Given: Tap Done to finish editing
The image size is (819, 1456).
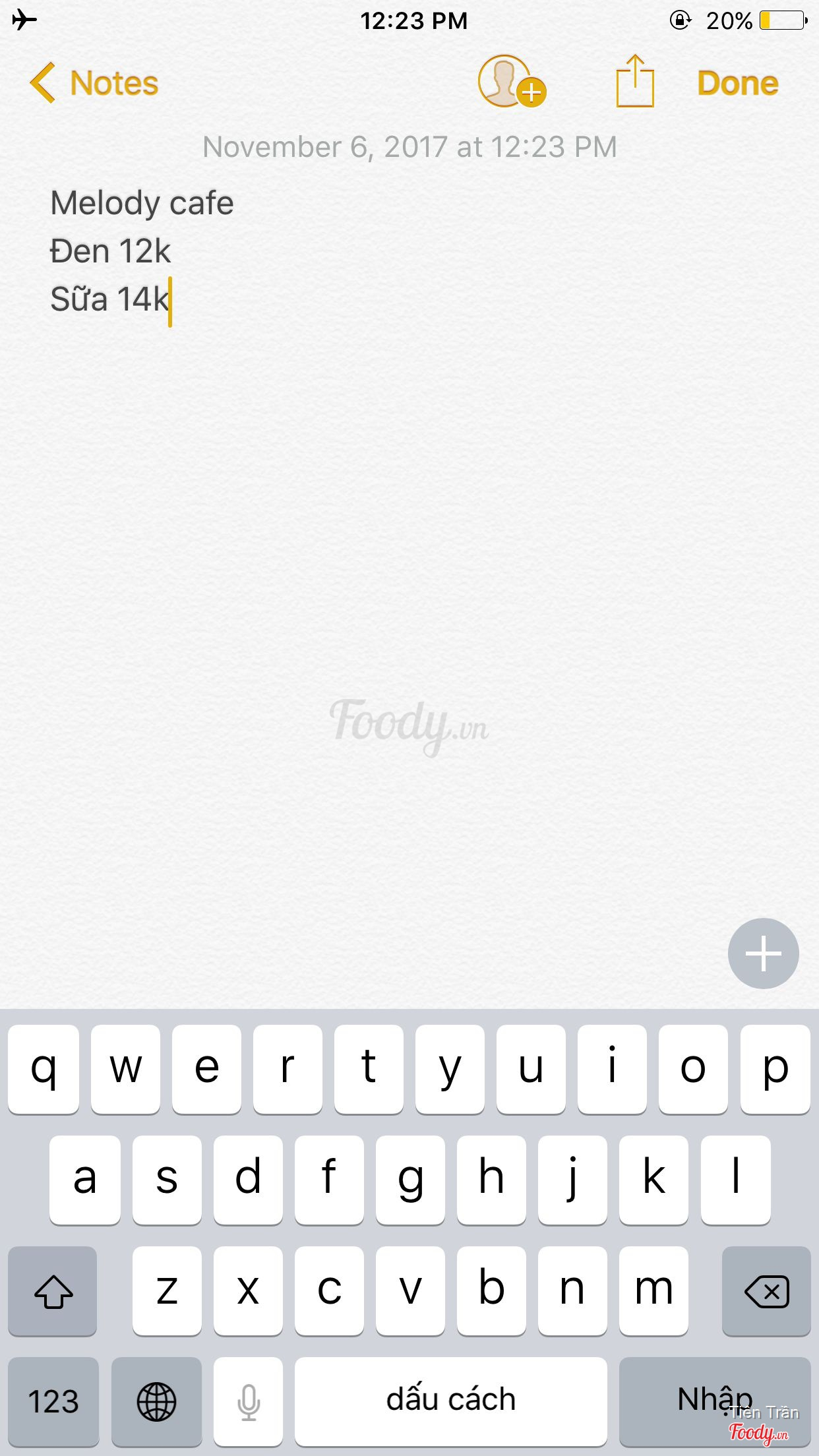Looking at the screenshot, I should pyautogui.click(x=737, y=84).
